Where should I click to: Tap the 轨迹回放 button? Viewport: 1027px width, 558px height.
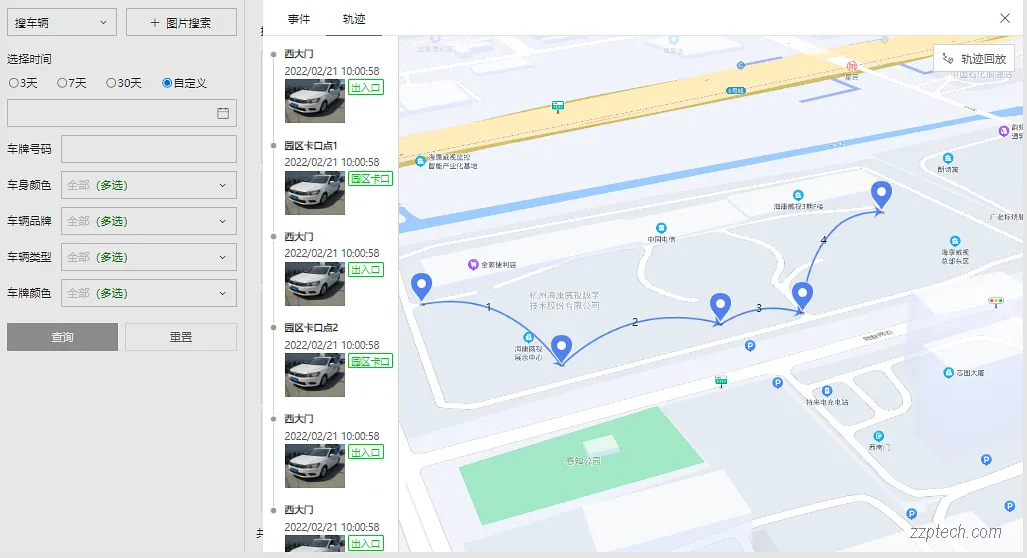(974, 59)
